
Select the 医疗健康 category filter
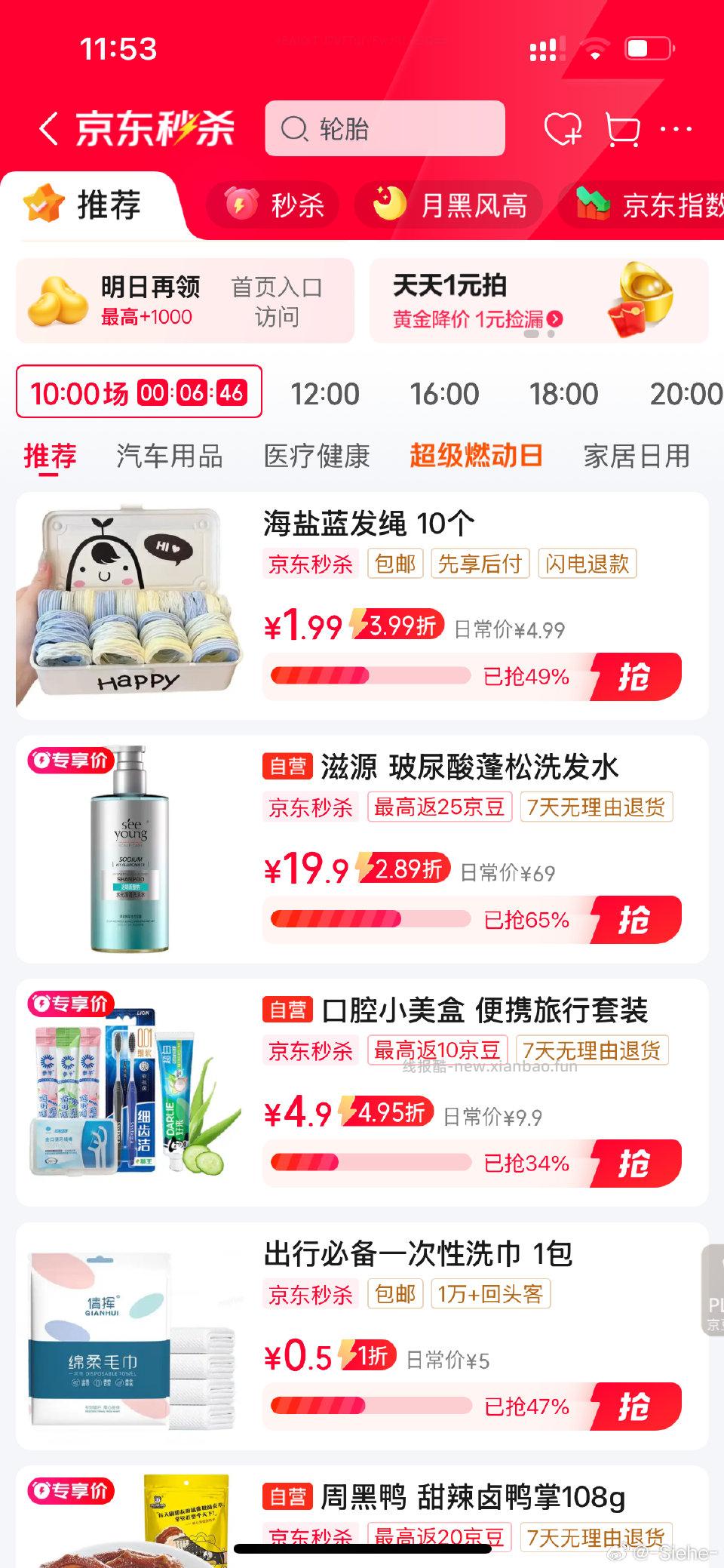coord(316,457)
